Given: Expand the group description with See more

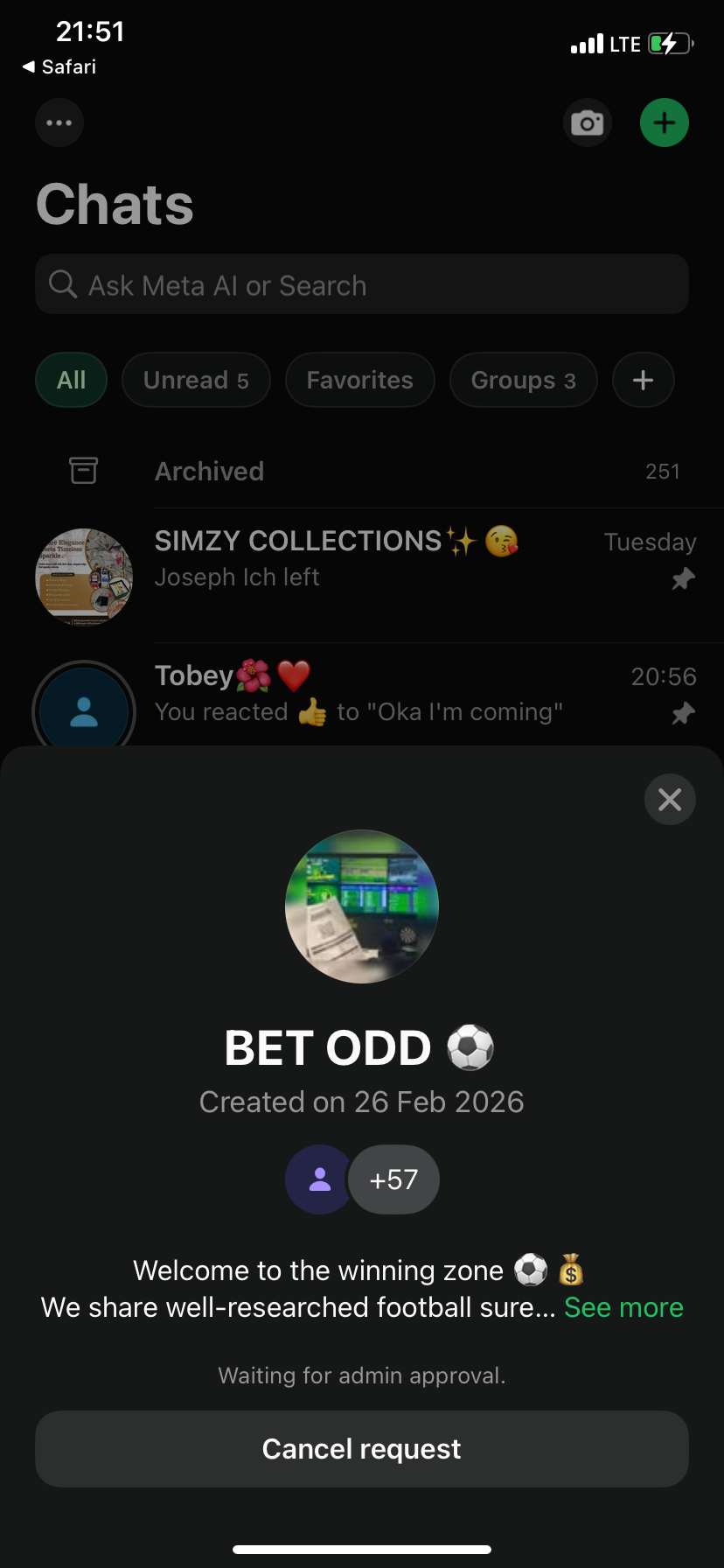Looking at the screenshot, I should (x=623, y=1307).
